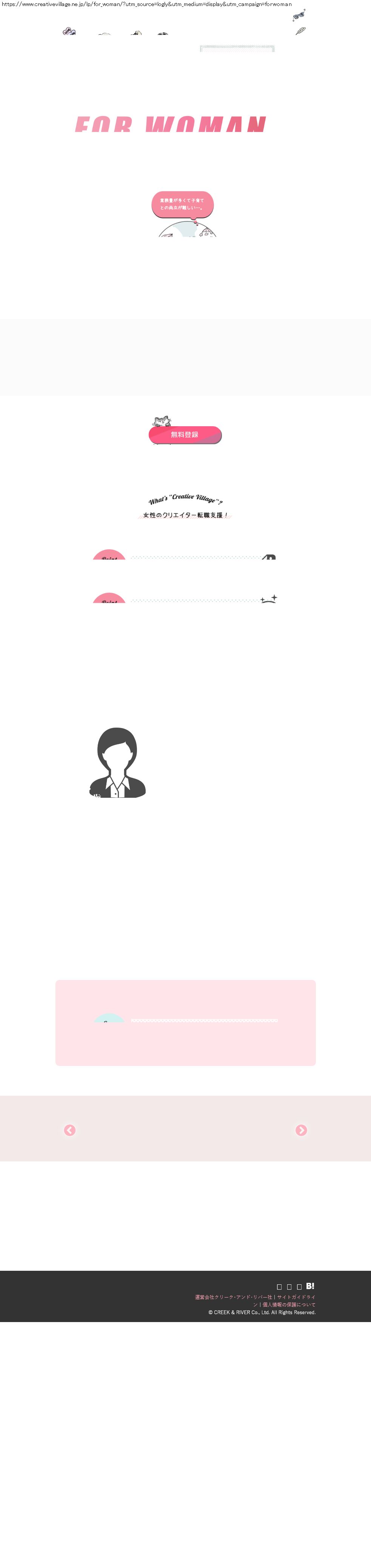Image resolution: width=371 pixels, height=1568 pixels.
Task: Show the previous carousel slide
Action: click(x=70, y=1130)
